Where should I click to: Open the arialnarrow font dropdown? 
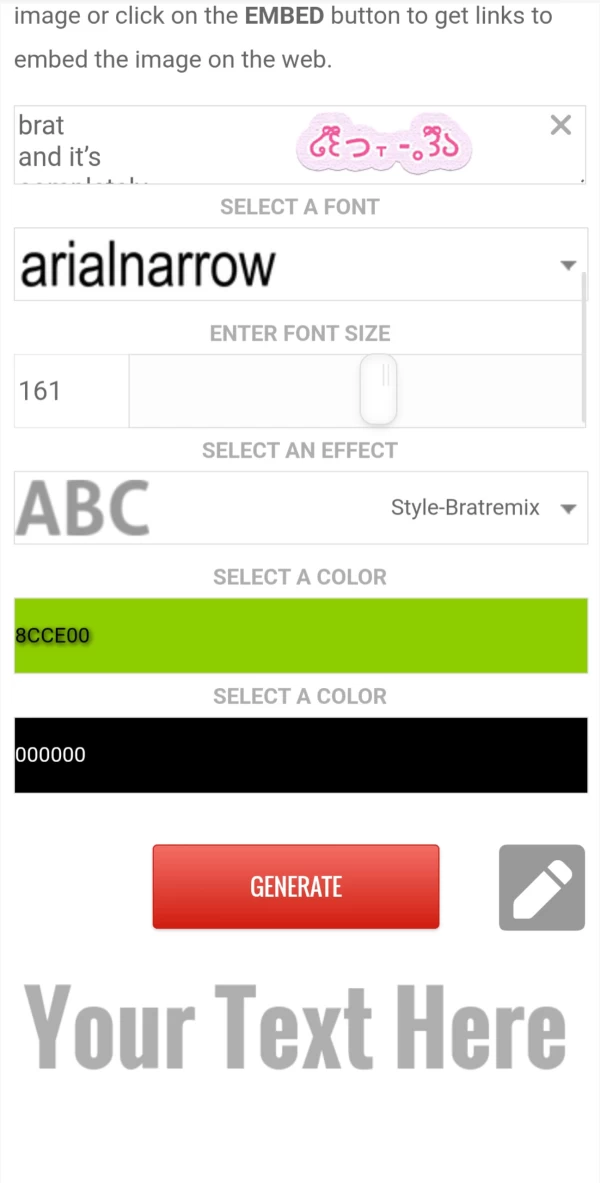(x=300, y=265)
